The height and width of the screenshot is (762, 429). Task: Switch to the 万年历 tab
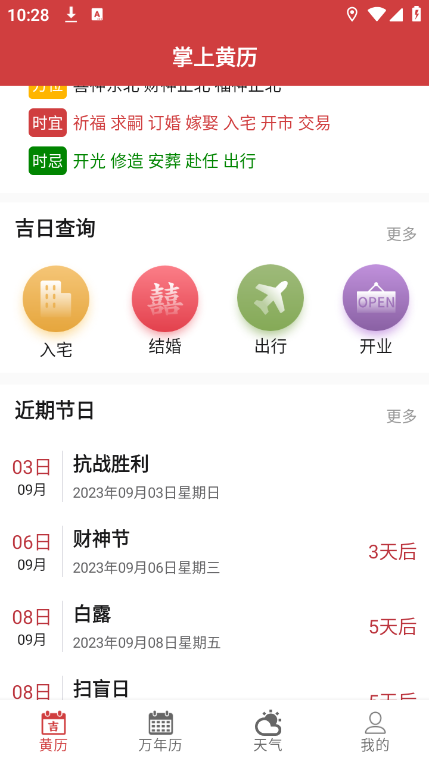coord(160,731)
